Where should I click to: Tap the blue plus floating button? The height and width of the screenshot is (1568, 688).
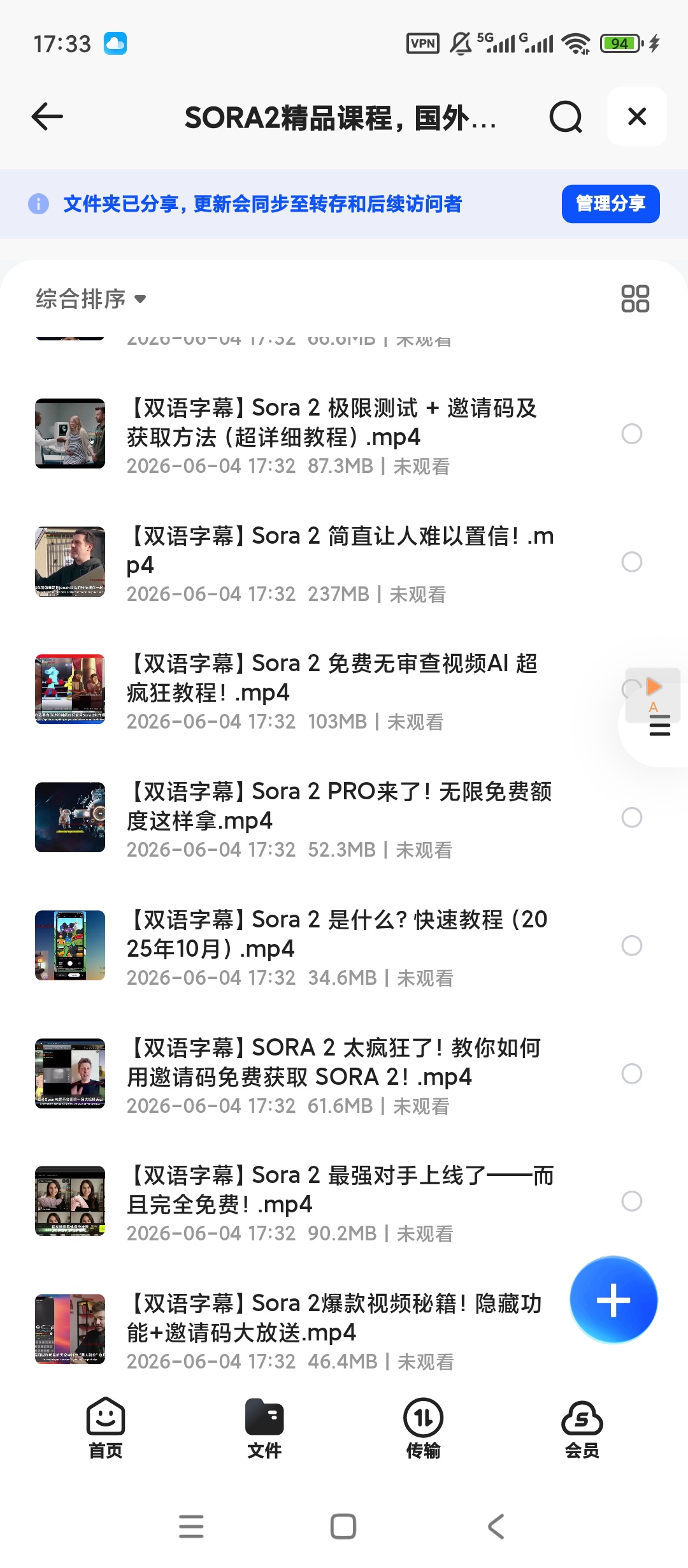pyautogui.click(x=613, y=1300)
